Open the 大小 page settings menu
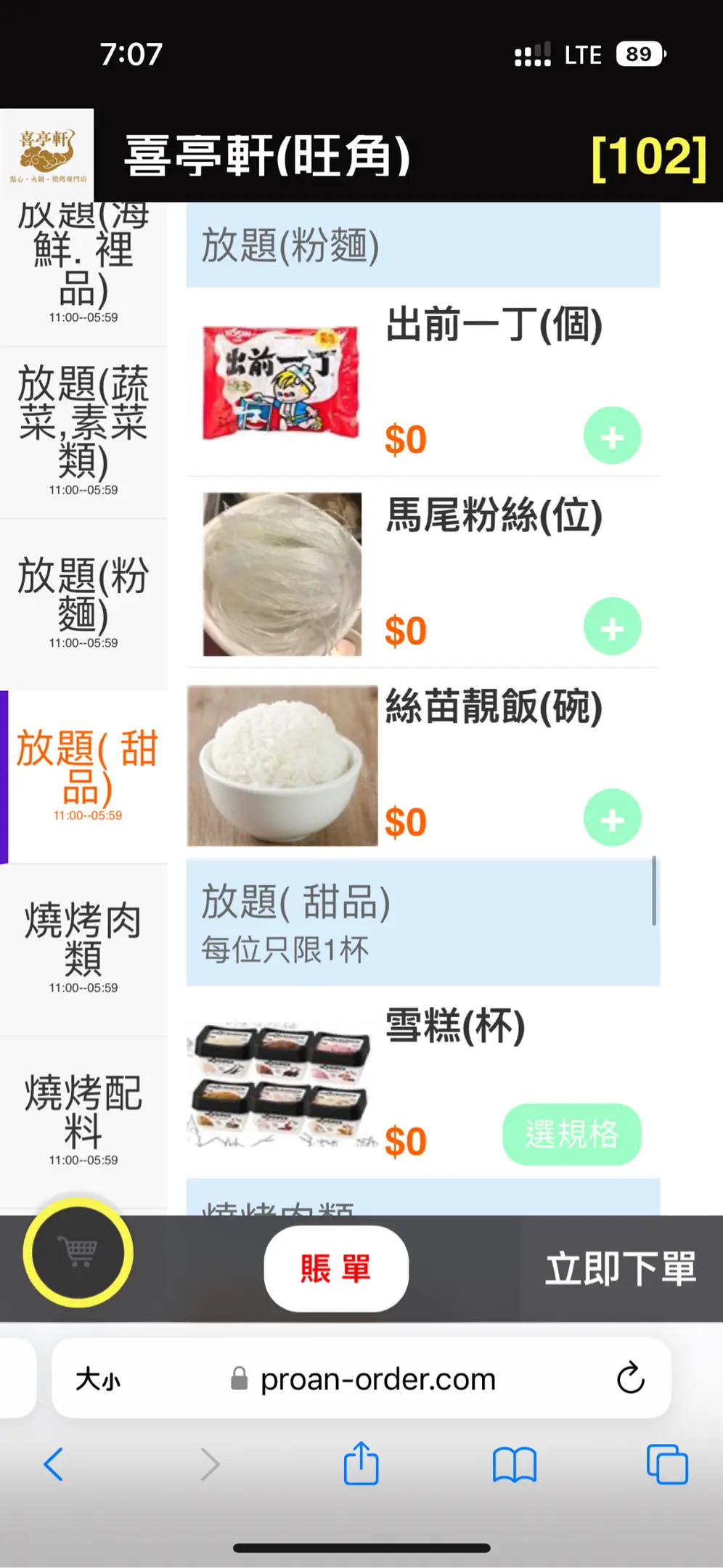Image resolution: width=723 pixels, height=1568 pixels. [x=98, y=1379]
